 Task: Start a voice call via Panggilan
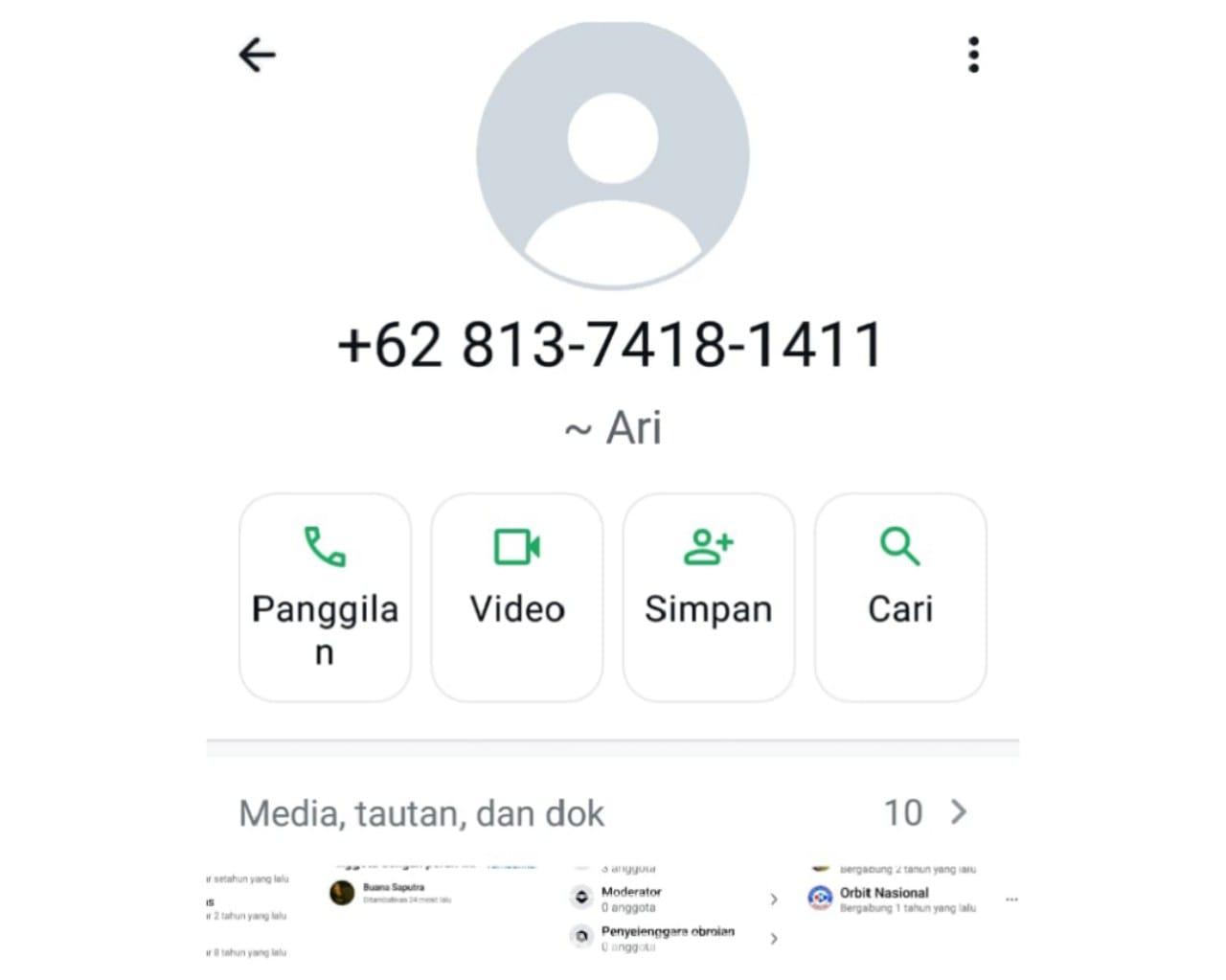[325, 596]
